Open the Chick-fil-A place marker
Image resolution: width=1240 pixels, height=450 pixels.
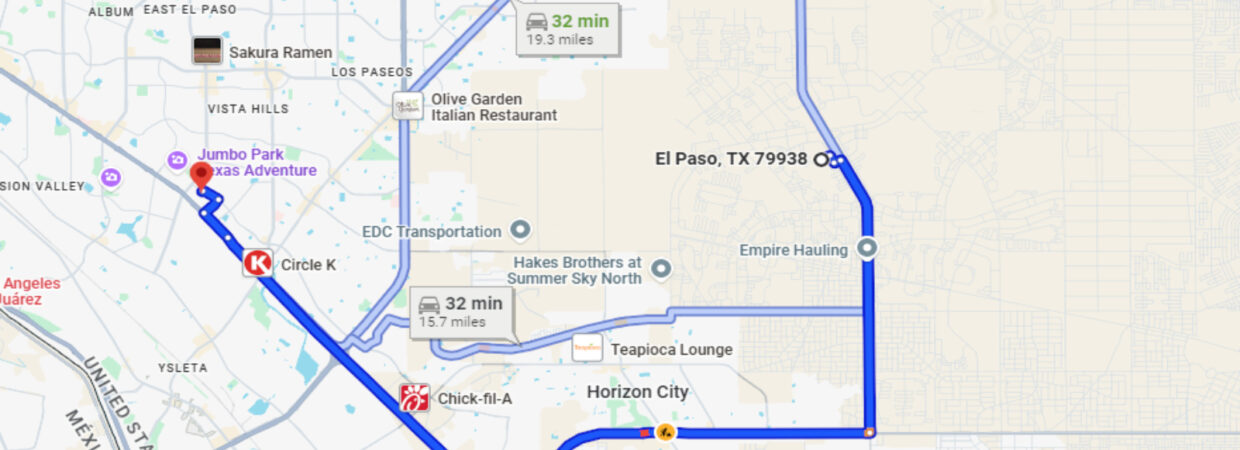tap(414, 398)
